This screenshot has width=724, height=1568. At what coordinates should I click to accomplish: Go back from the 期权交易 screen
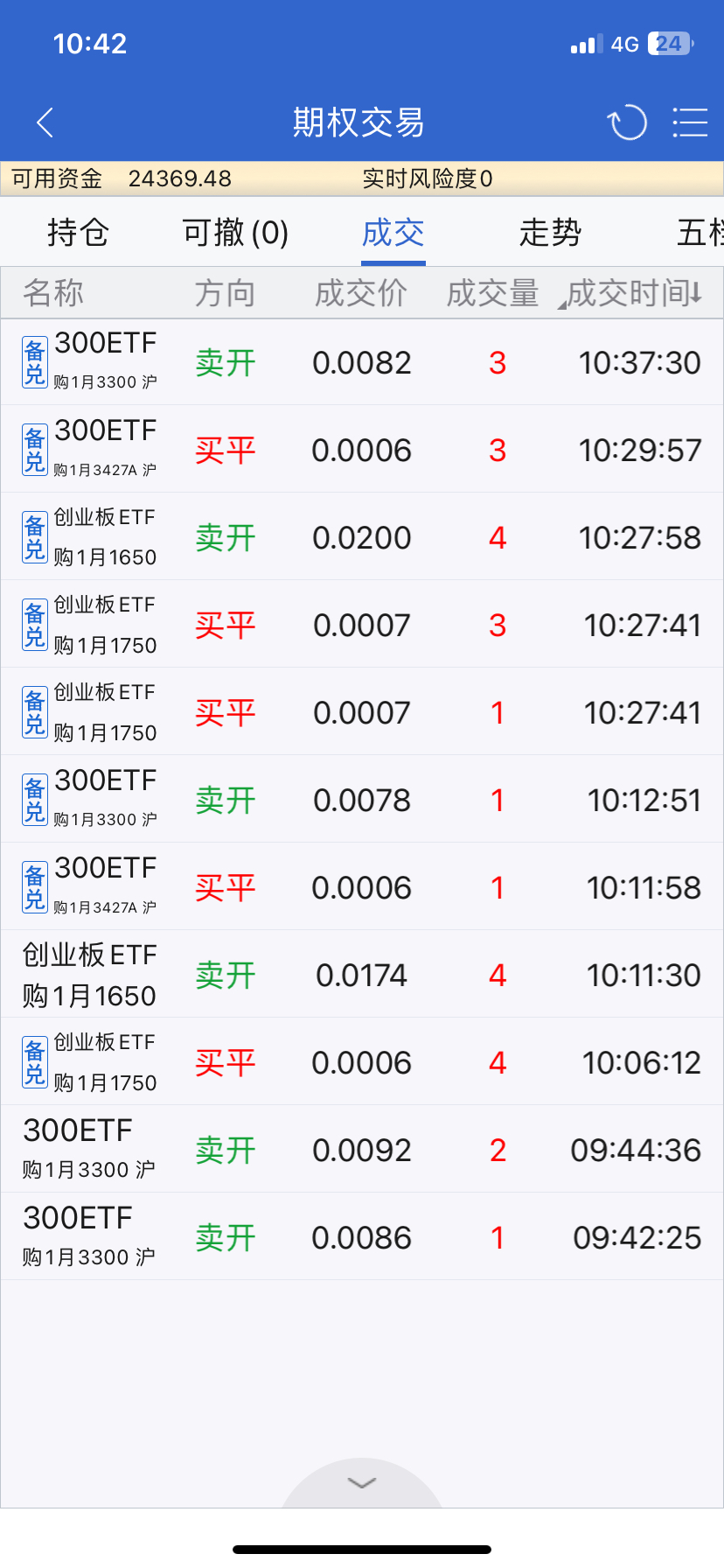click(x=45, y=122)
